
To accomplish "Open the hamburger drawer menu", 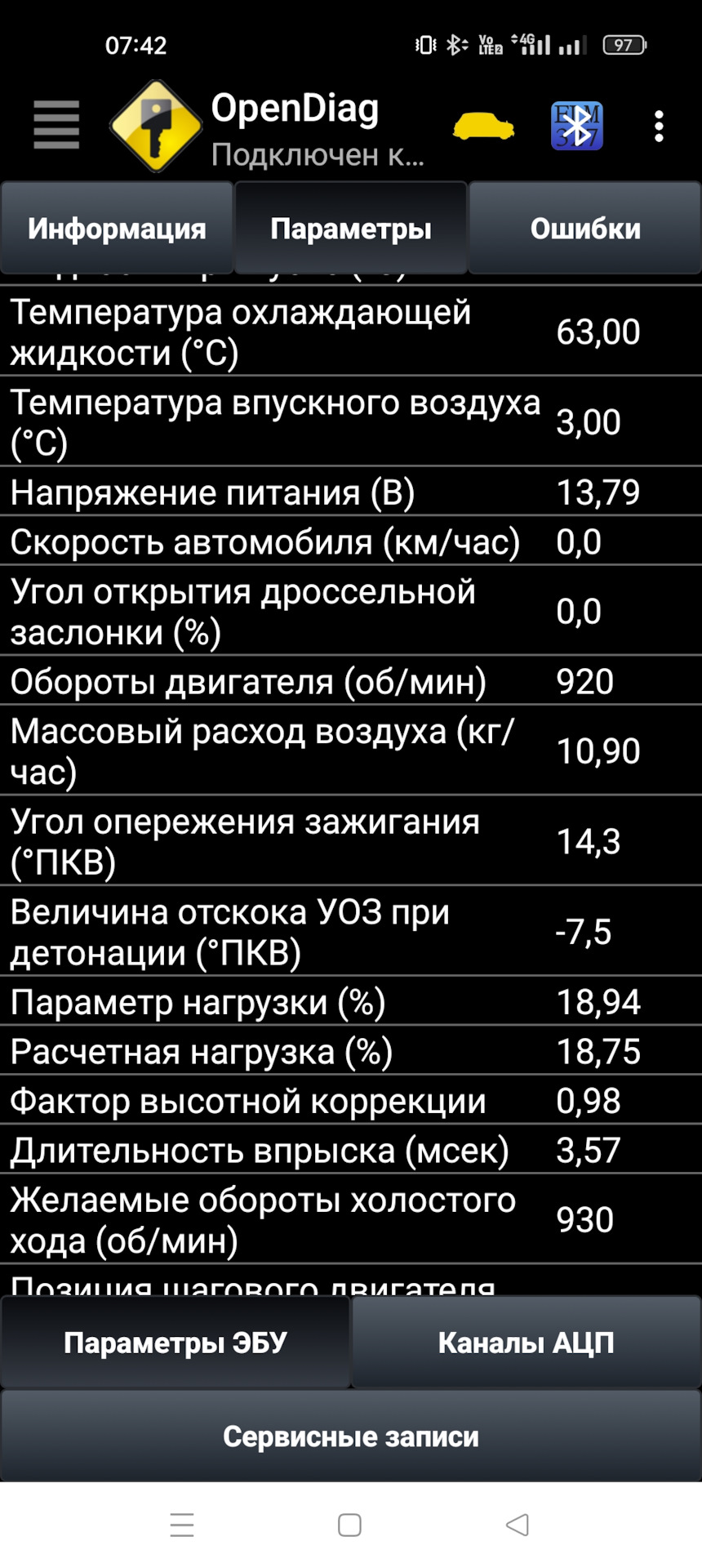I will (56, 125).
